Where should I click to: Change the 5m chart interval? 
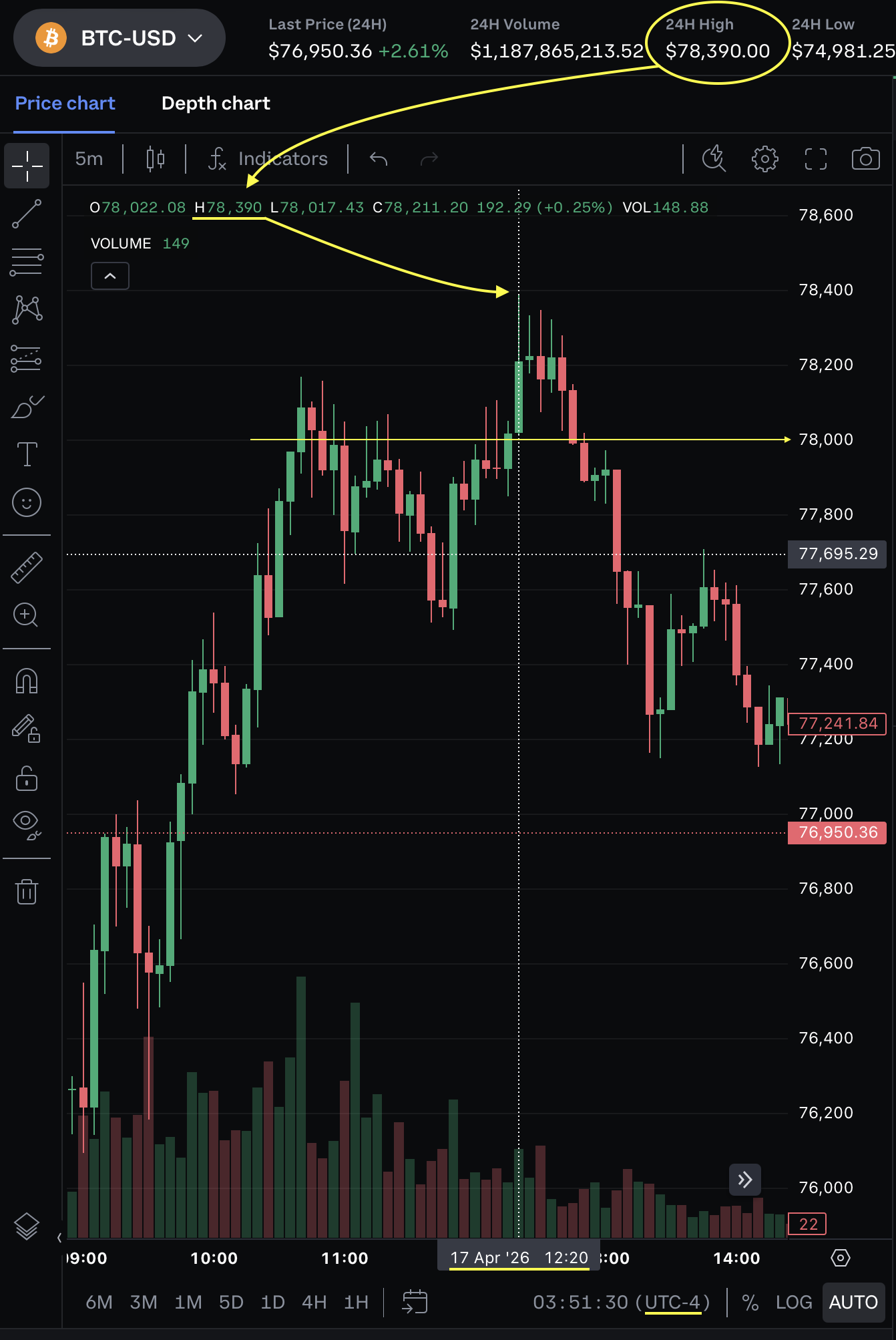(x=89, y=159)
